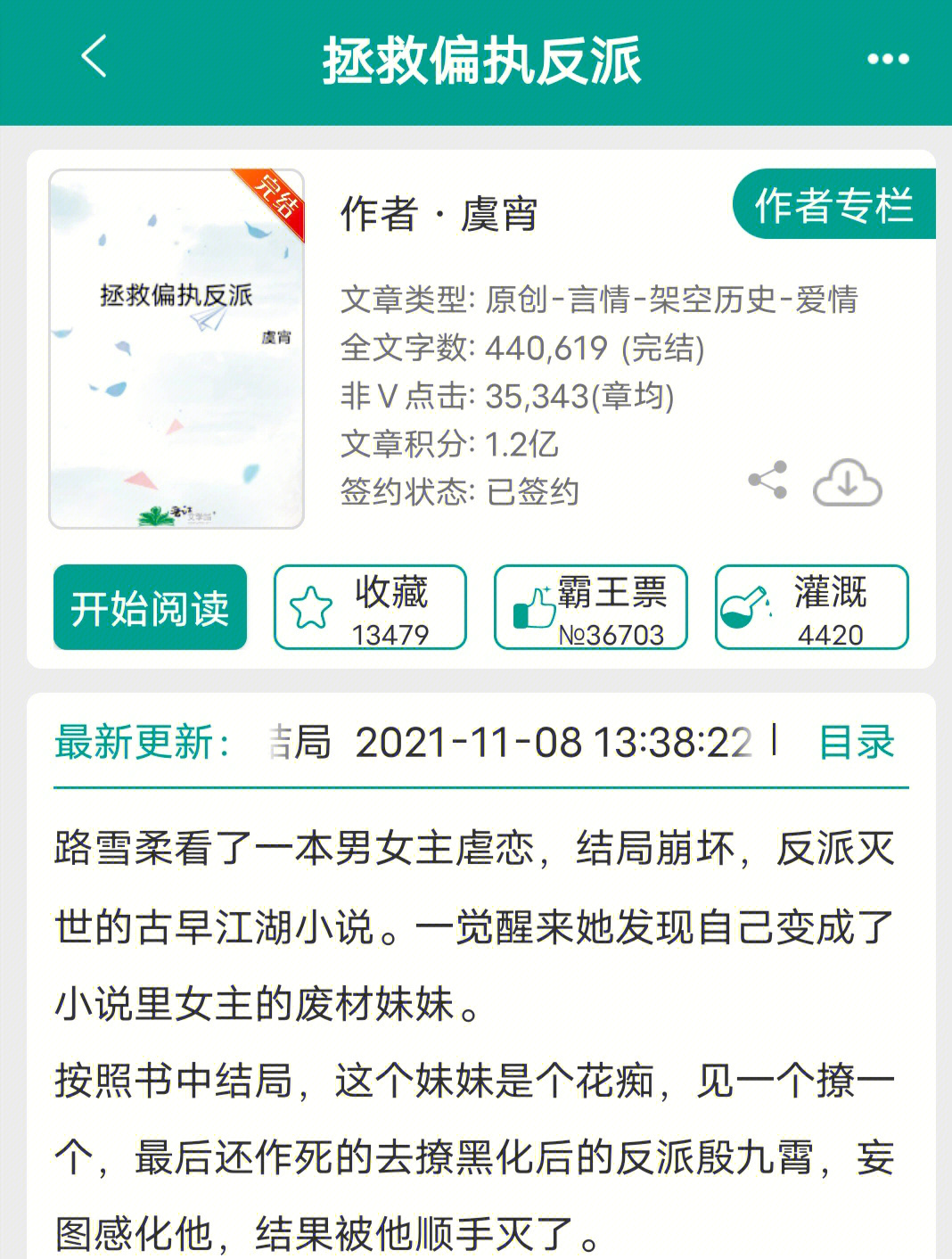Open the book cover 拯救偏执反派
This screenshot has height=1259, width=952.
176,349
